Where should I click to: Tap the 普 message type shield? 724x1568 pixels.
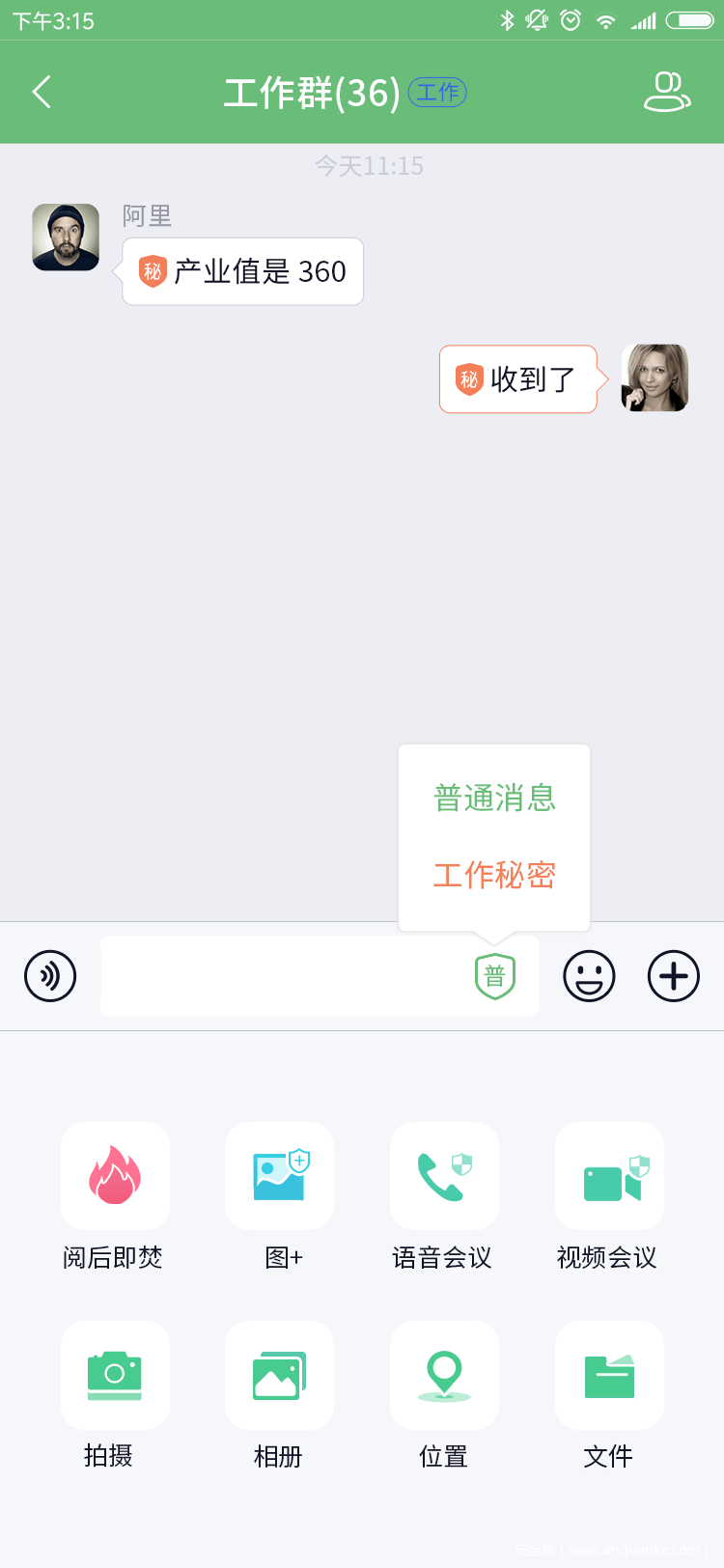[x=495, y=976]
